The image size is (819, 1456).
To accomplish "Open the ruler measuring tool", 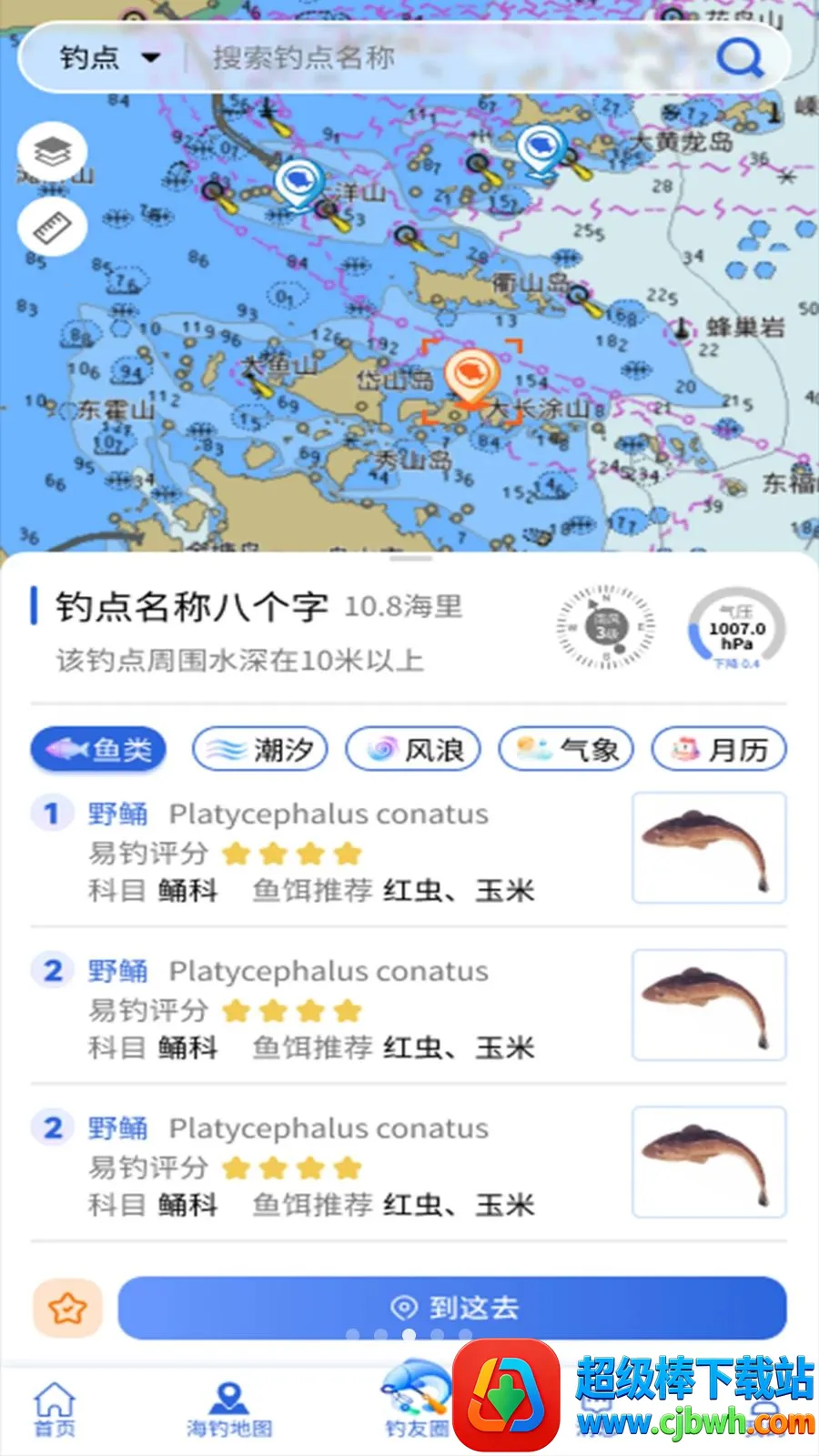I will point(53,226).
